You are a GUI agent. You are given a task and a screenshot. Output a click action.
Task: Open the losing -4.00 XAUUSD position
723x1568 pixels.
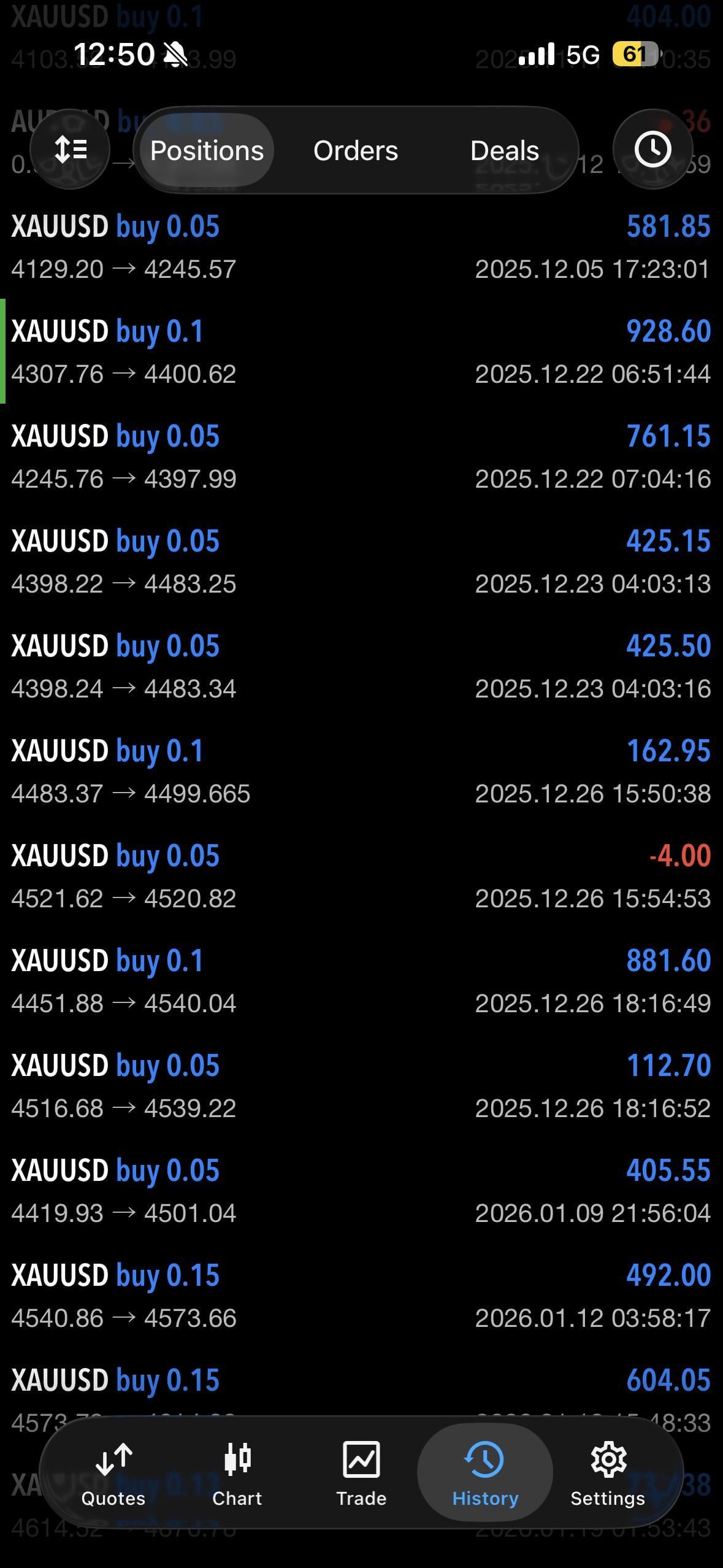point(361,877)
